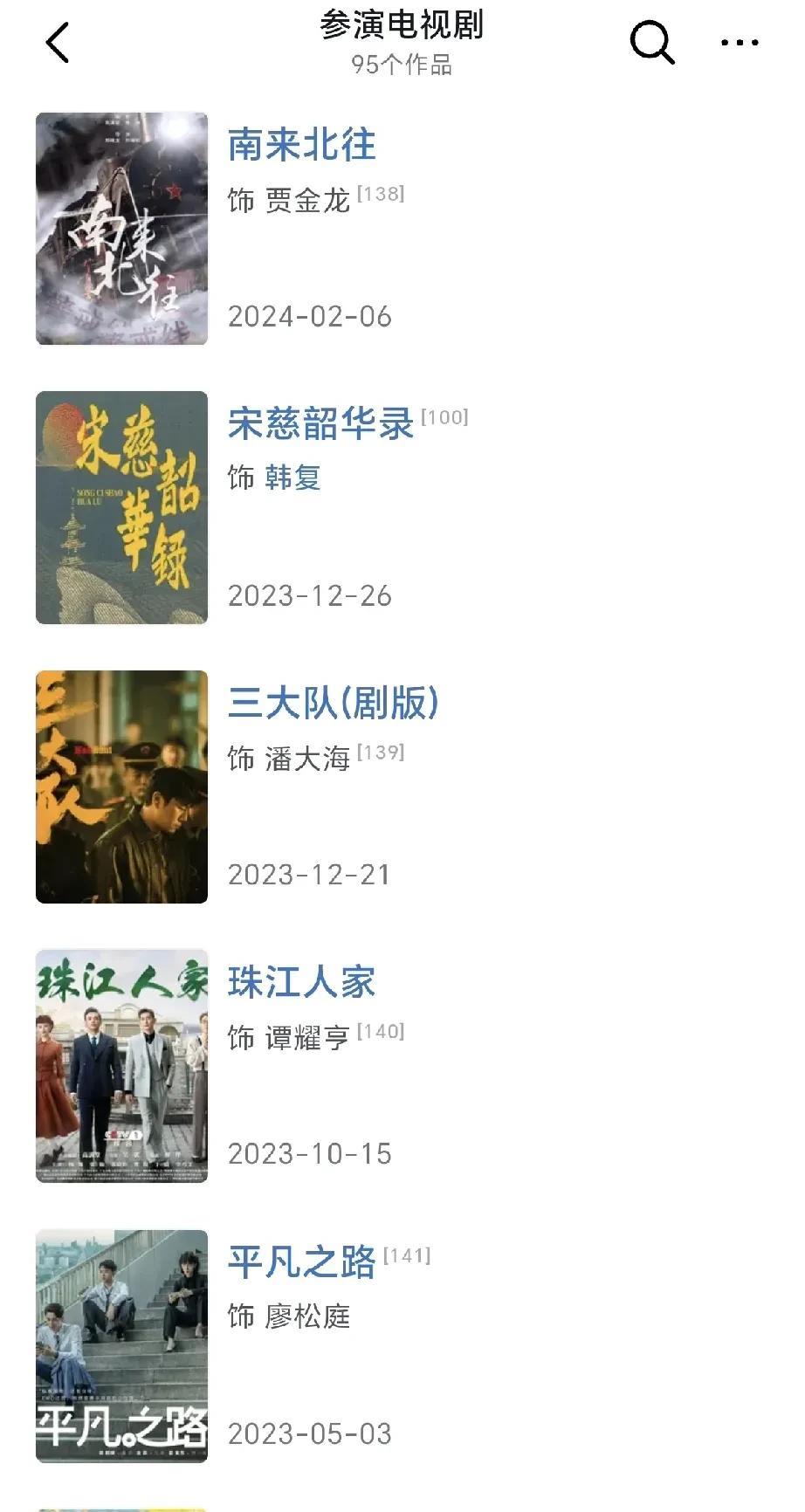Viewport: 805px width, 1512px height.
Task: Open the 南来北往 title link
Action: click(301, 145)
